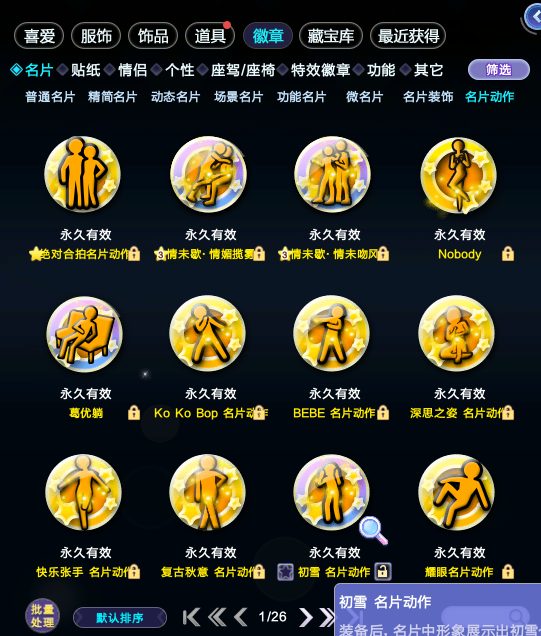
Task: Open the 道具 tab
Action: coord(210,36)
